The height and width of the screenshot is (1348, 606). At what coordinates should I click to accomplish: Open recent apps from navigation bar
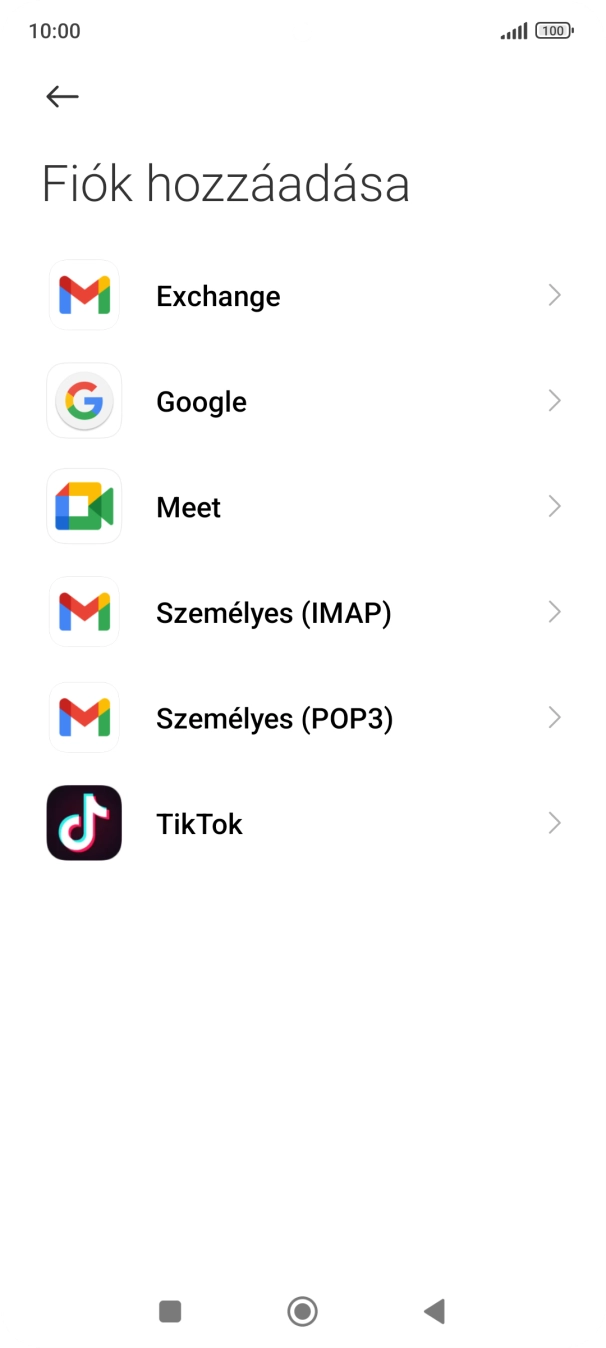(x=170, y=1311)
